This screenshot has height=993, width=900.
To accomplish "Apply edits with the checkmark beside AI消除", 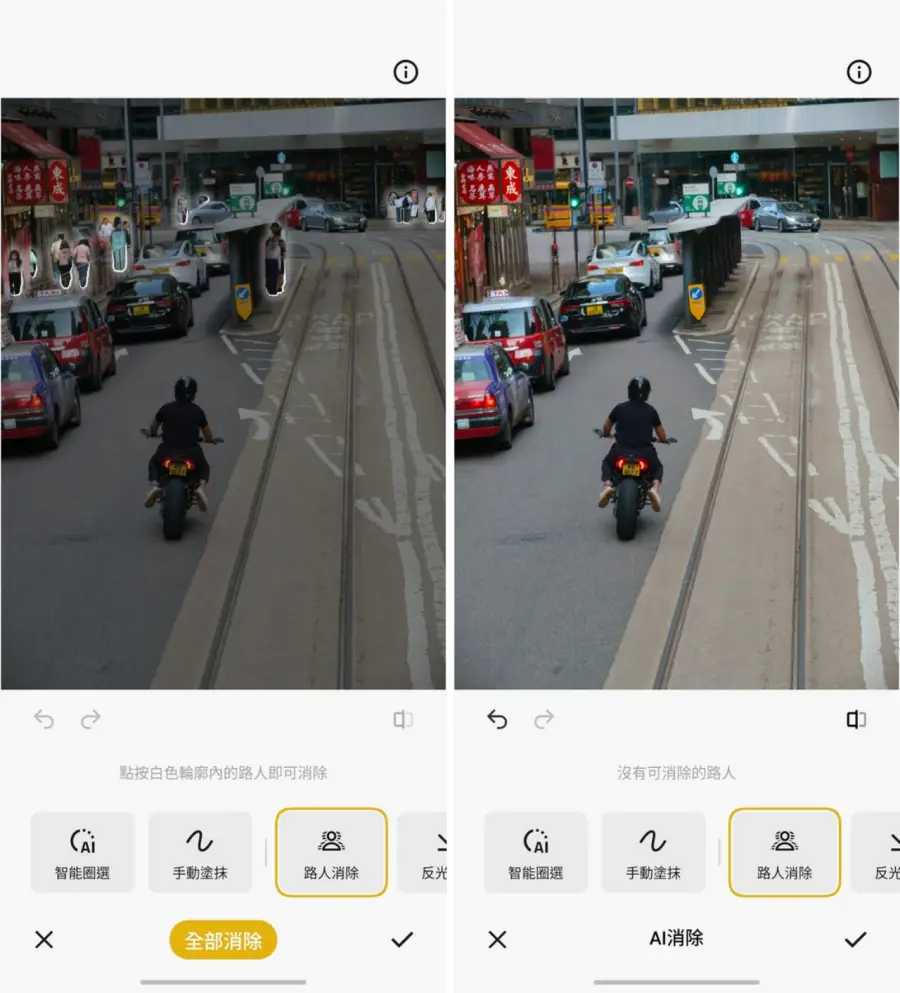I will coord(855,940).
